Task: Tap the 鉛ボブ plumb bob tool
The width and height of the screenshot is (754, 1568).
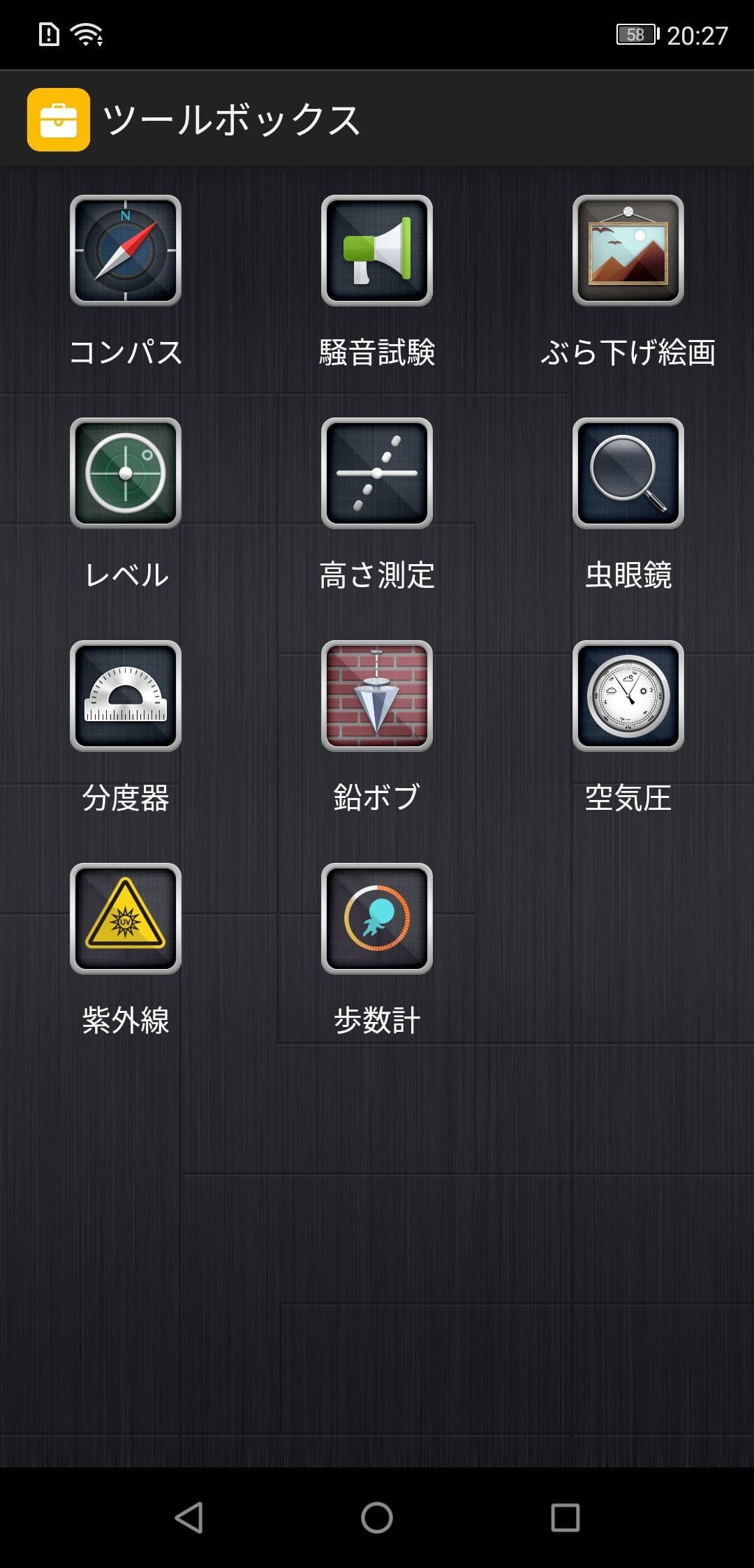Action: coord(377,696)
